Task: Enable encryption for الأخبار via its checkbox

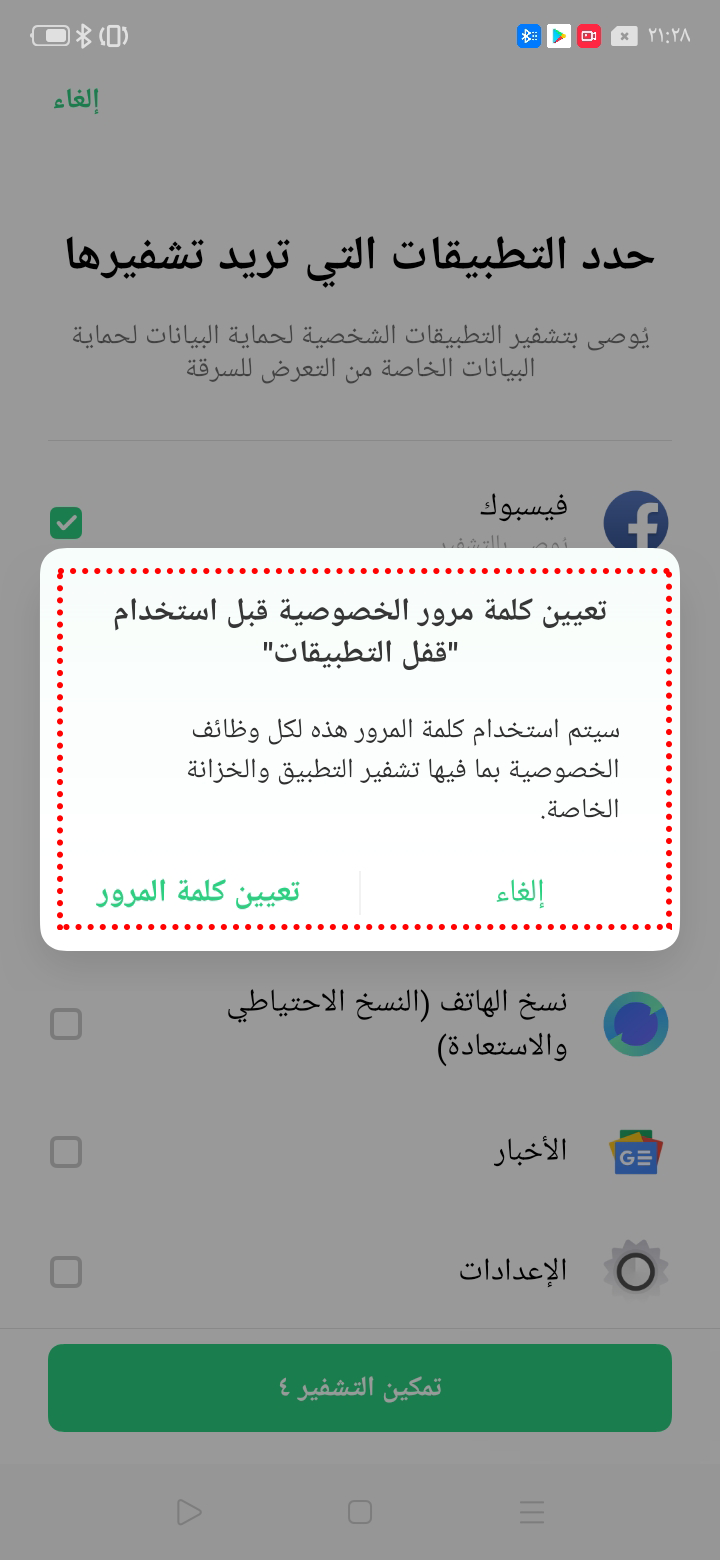Action: (x=65, y=1151)
